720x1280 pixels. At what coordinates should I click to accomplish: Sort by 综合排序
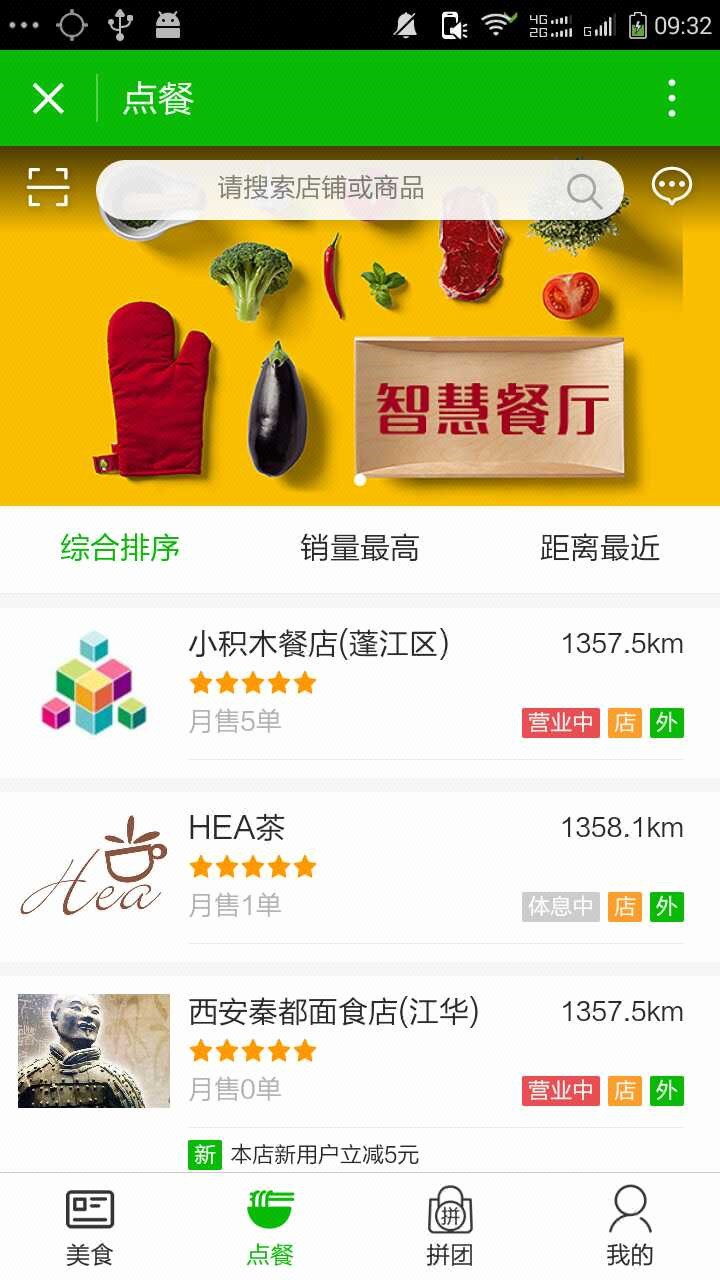pos(120,548)
